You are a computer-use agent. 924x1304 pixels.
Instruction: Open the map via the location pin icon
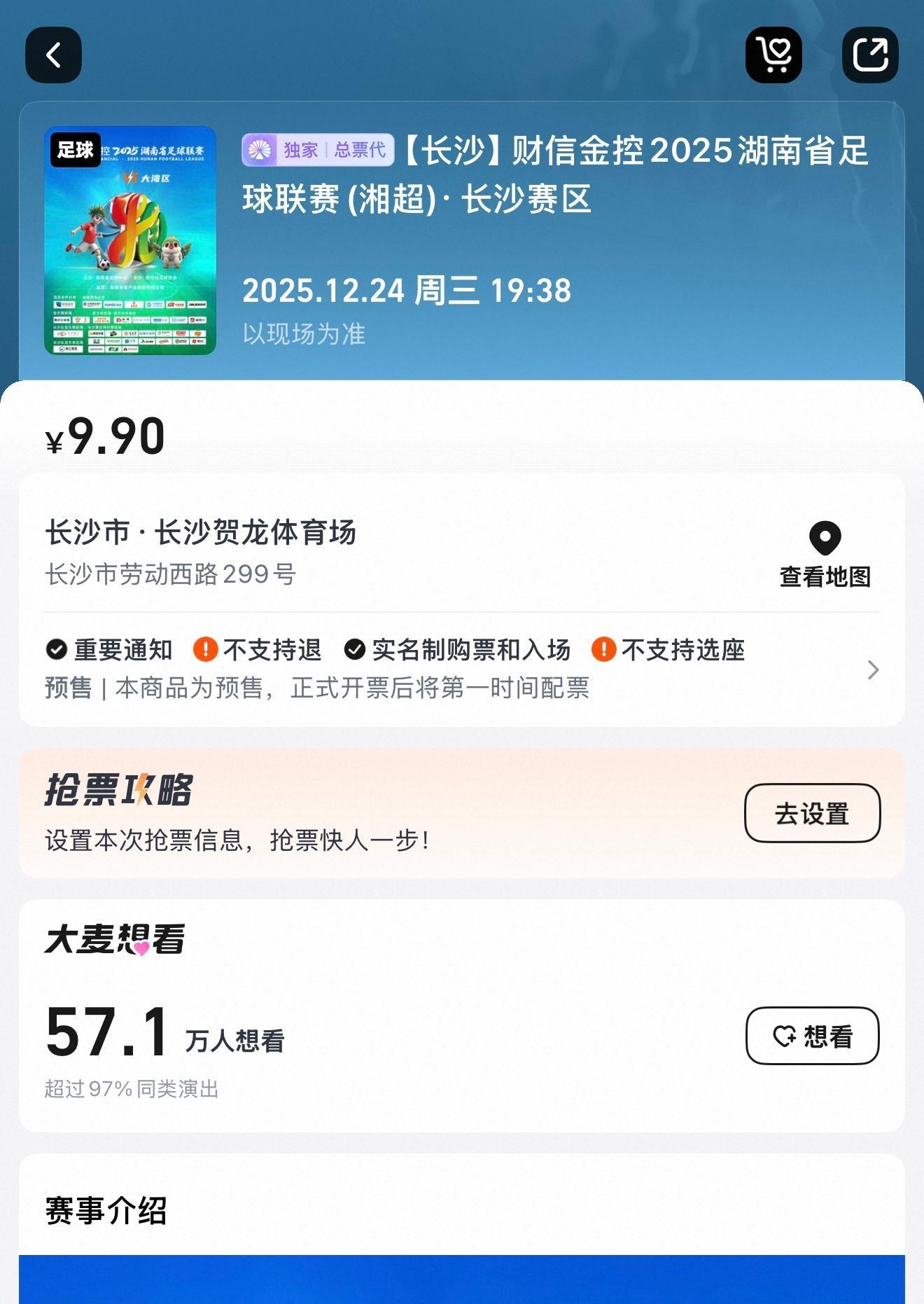pos(827,539)
